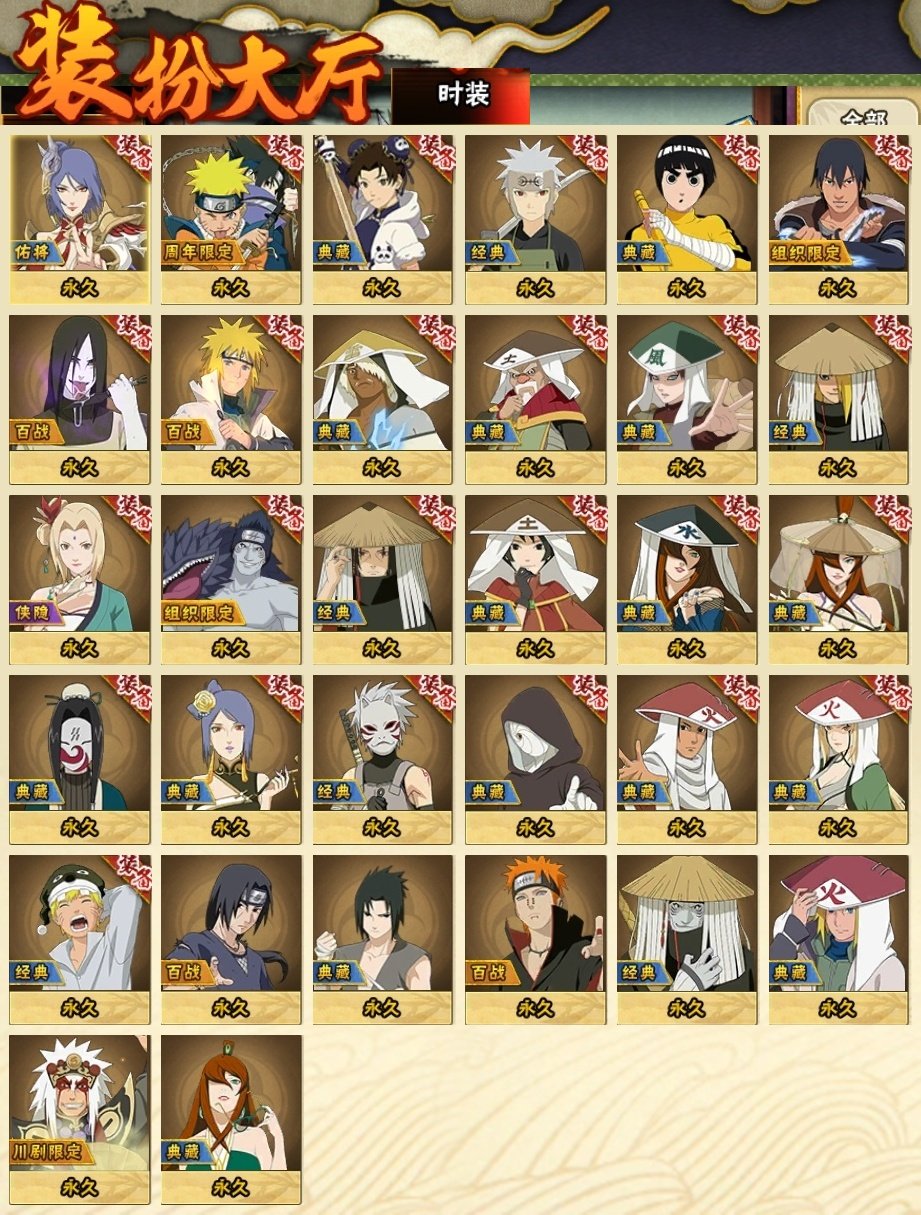
Task: Open Kisame's 组织限定 costume with shark
Action: [x=231, y=565]
